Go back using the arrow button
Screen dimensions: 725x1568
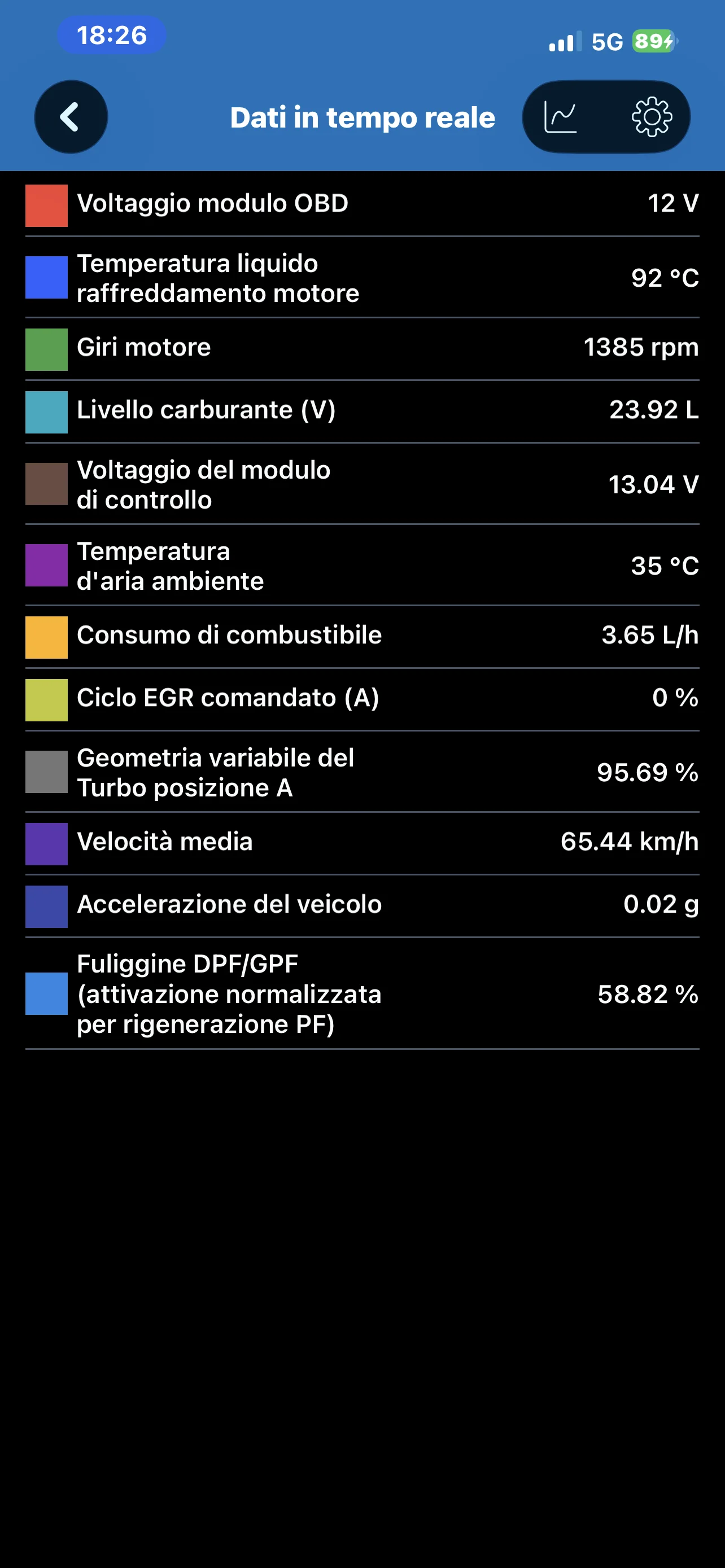coord(71,117)
